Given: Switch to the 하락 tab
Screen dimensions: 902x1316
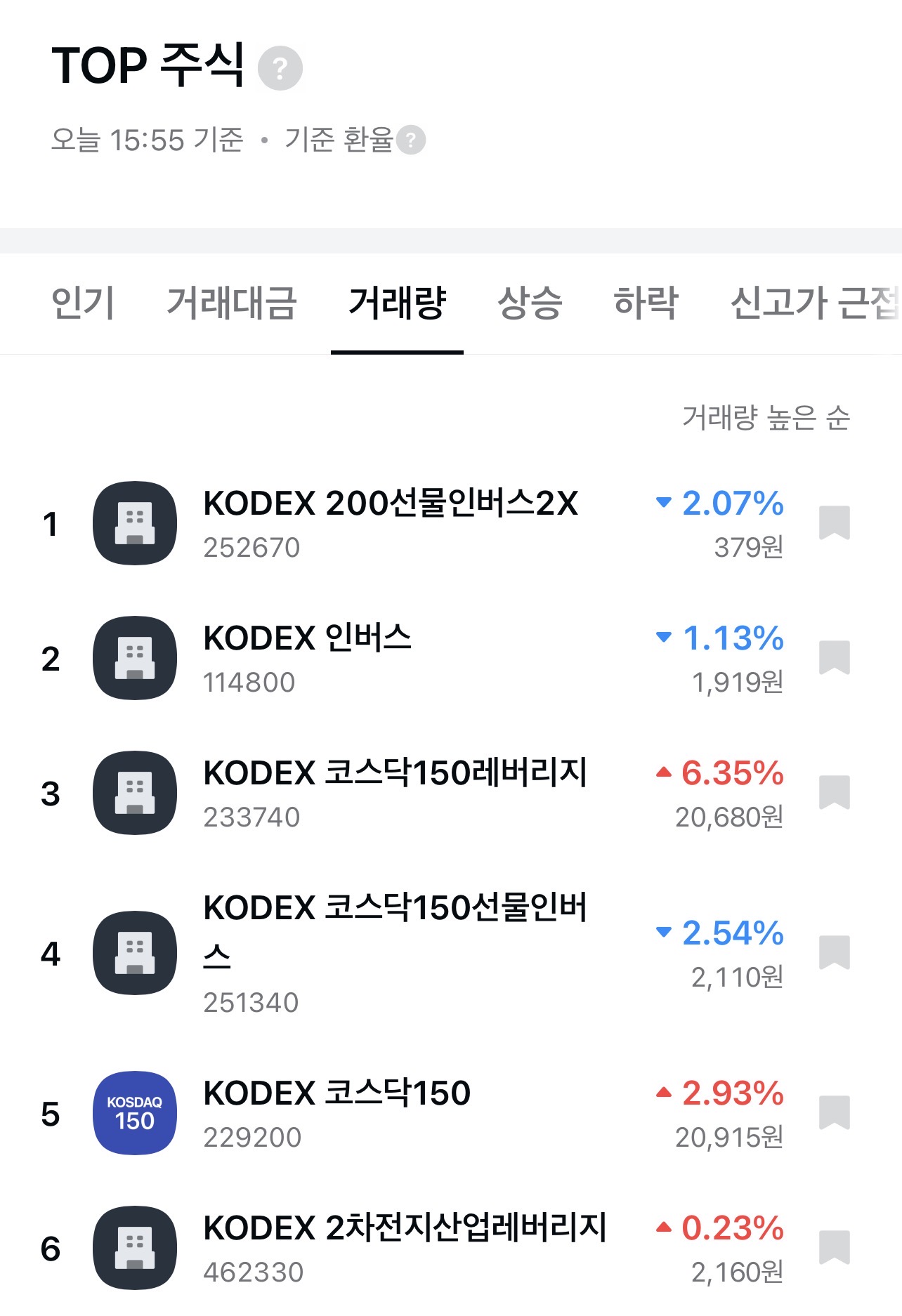Looking at the screenshot, I should click(646, 303).
